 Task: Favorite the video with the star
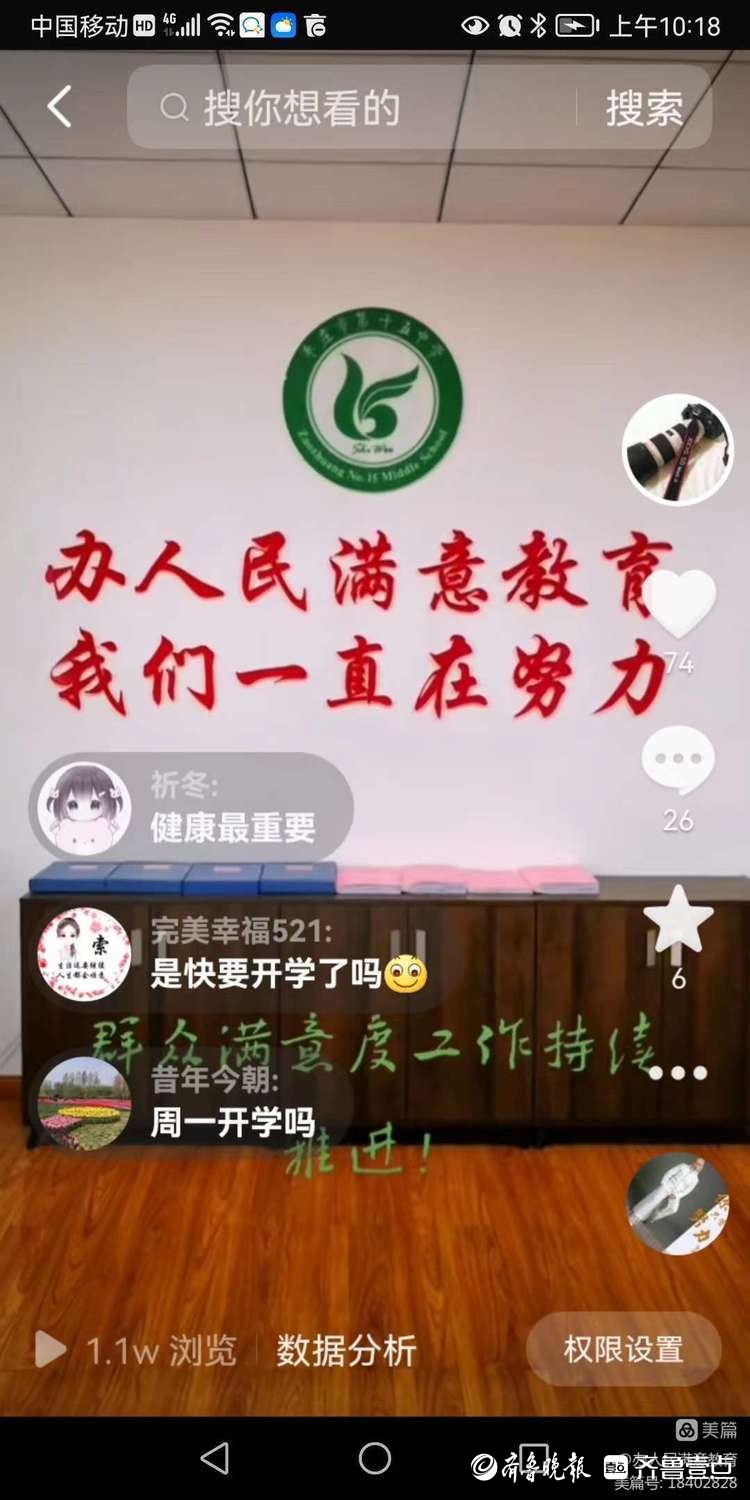coord(678,920)
